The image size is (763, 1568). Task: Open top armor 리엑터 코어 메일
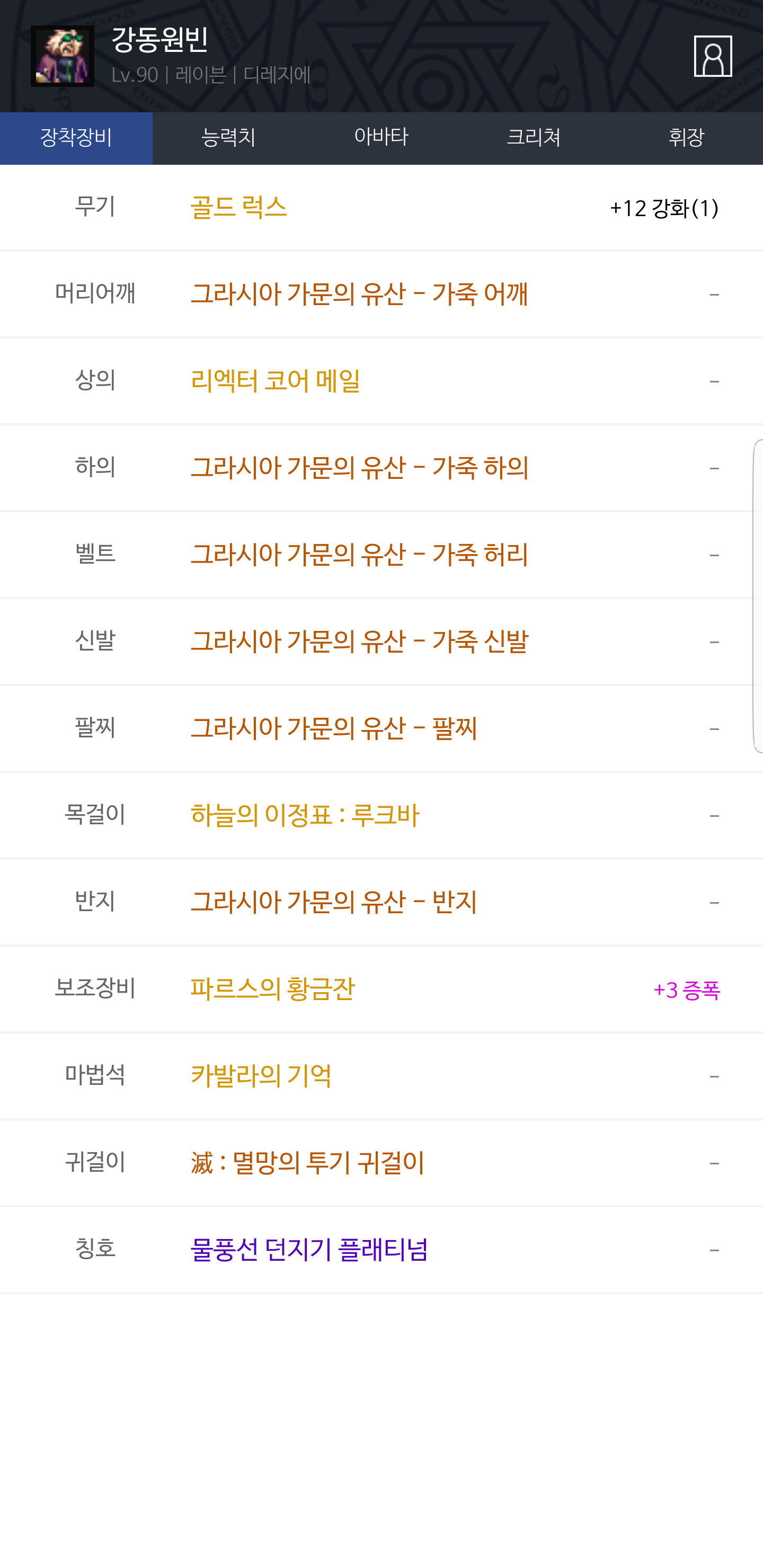point(275,381)
